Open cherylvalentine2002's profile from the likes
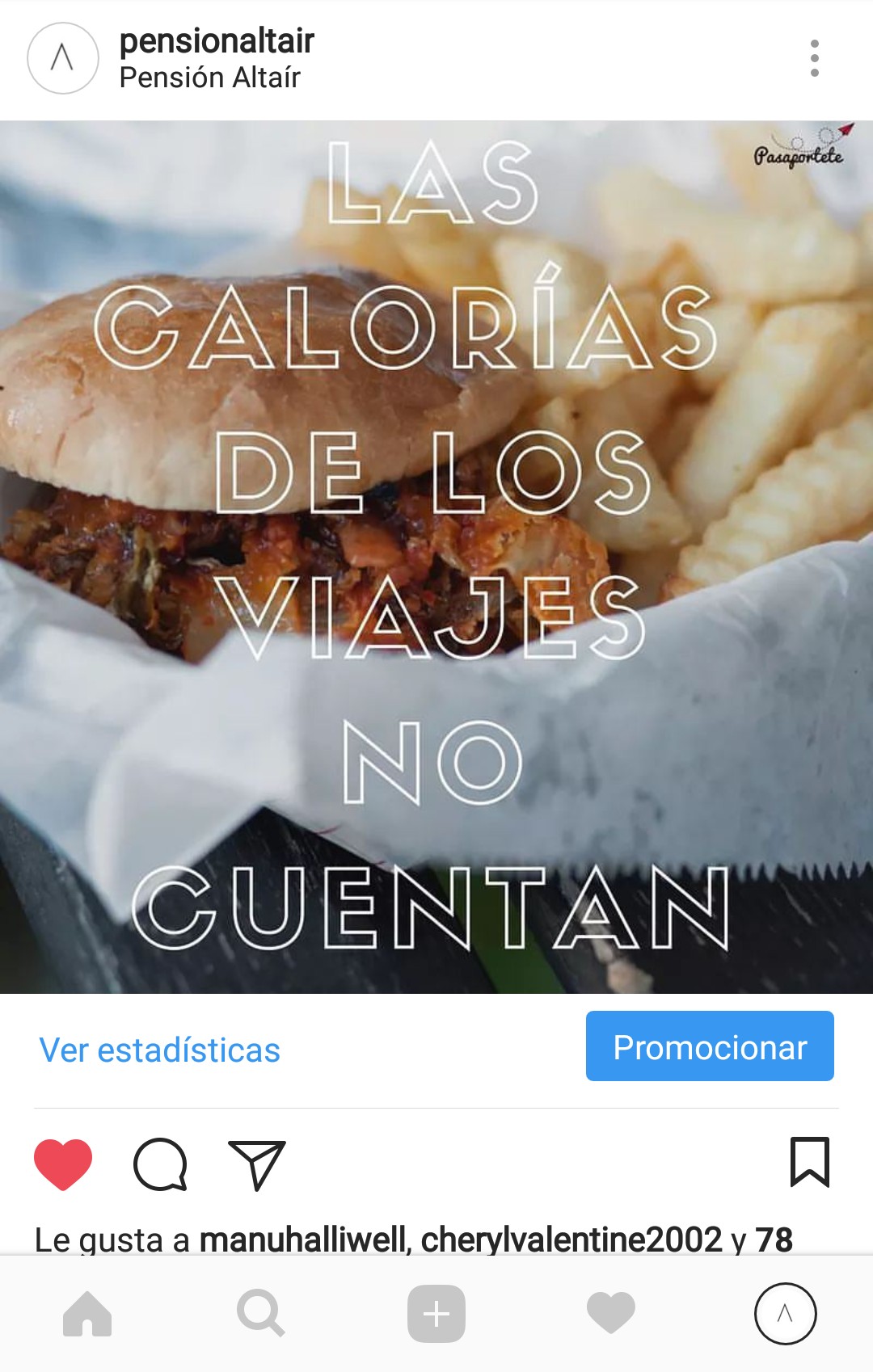873x1372 pixels. [x=571, y=1239]
